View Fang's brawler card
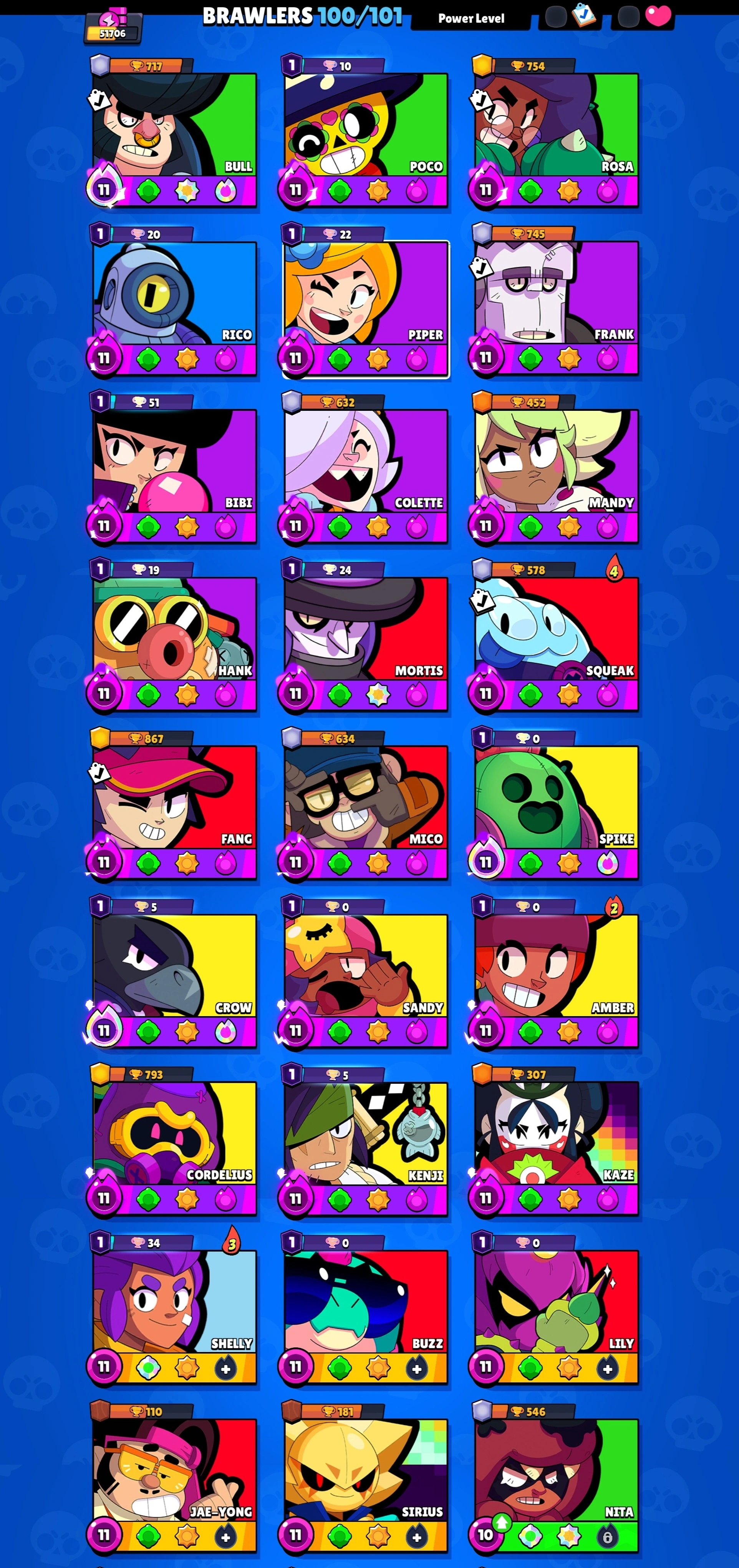The height and width of the screenshot is (1568, 739). [x=174, y=798]
